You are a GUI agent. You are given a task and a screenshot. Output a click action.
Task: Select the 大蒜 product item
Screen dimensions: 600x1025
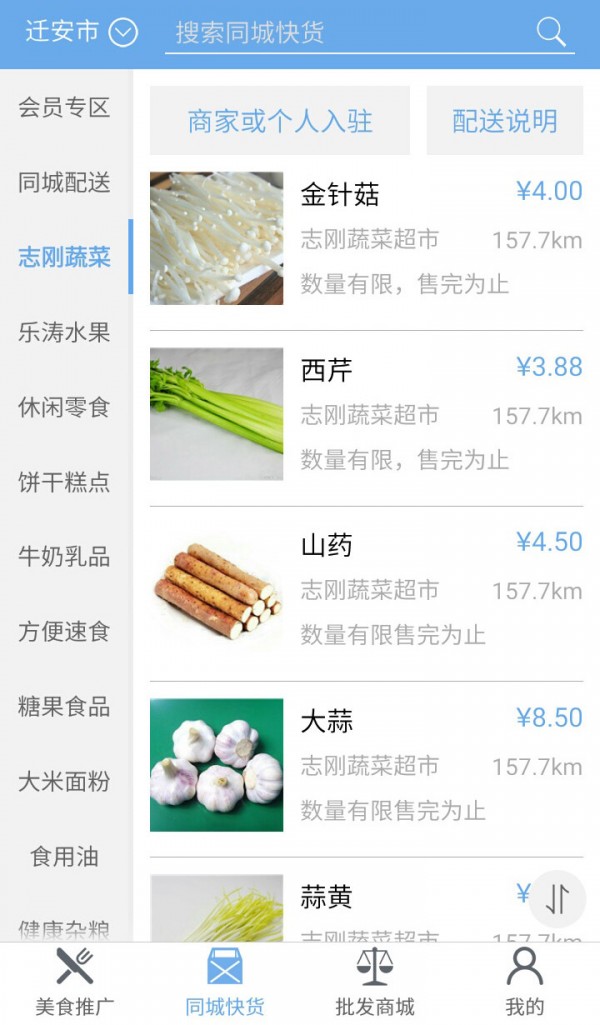pos(366,765)
